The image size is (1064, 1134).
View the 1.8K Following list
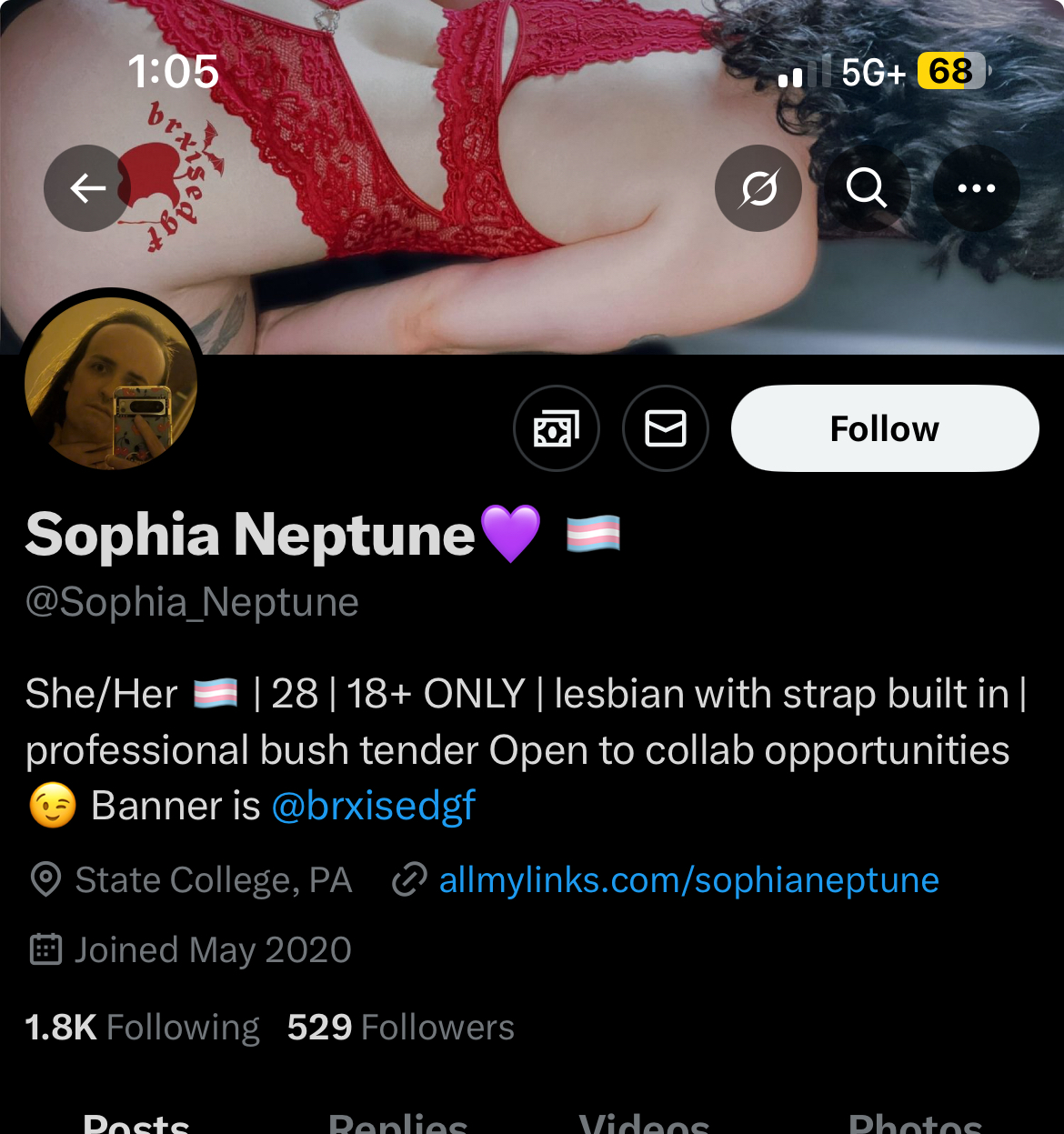point(142,1028)
